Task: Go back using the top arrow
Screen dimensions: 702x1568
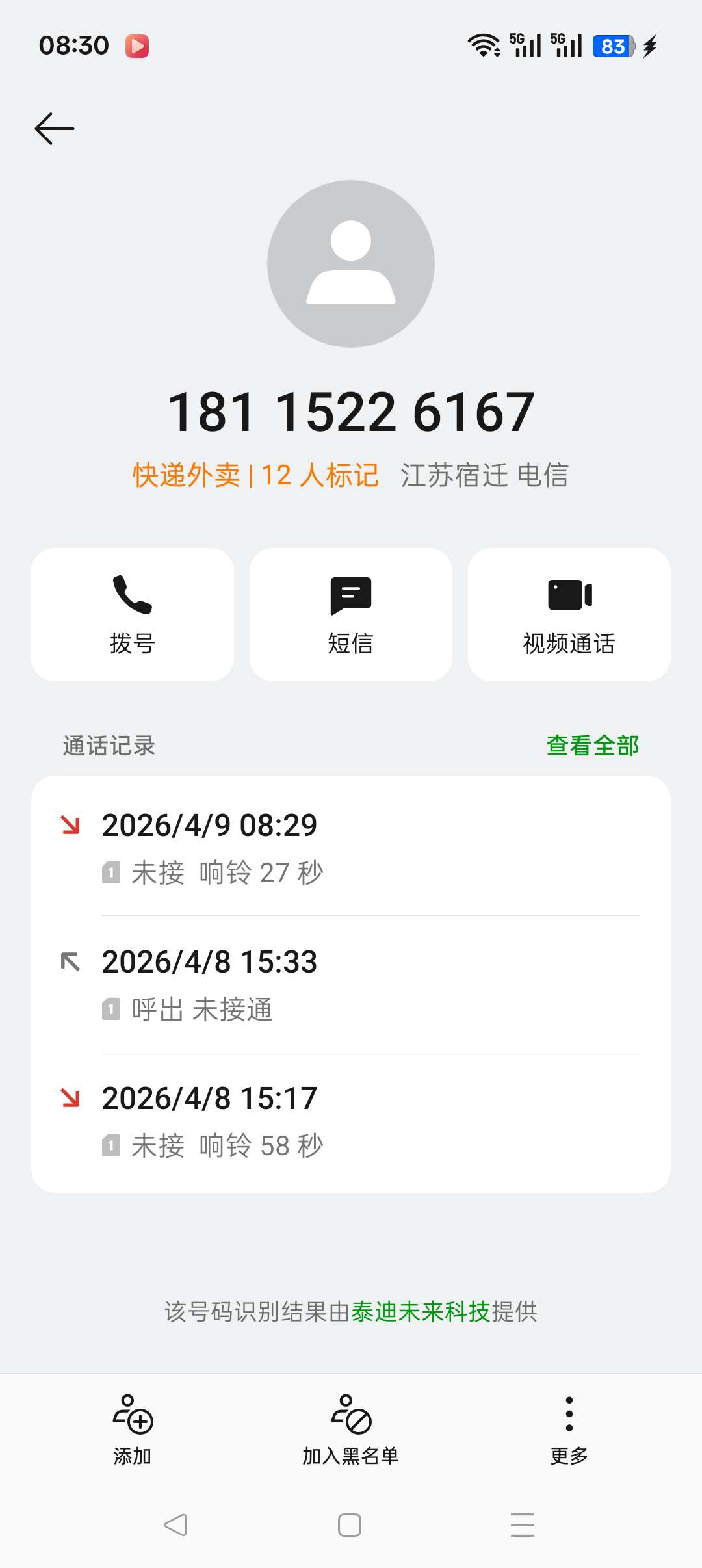Action: coord(55,128)
